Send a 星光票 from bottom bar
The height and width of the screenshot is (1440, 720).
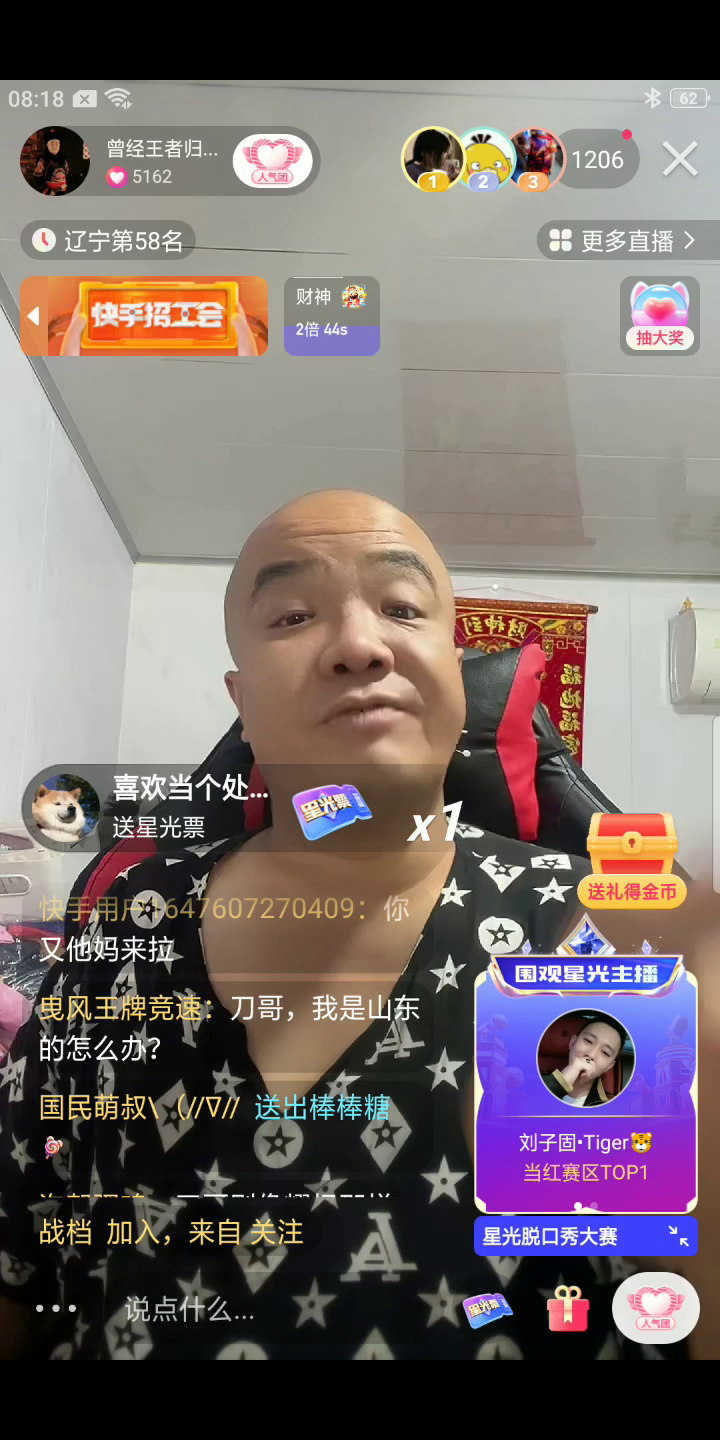tap(488, 1308)
